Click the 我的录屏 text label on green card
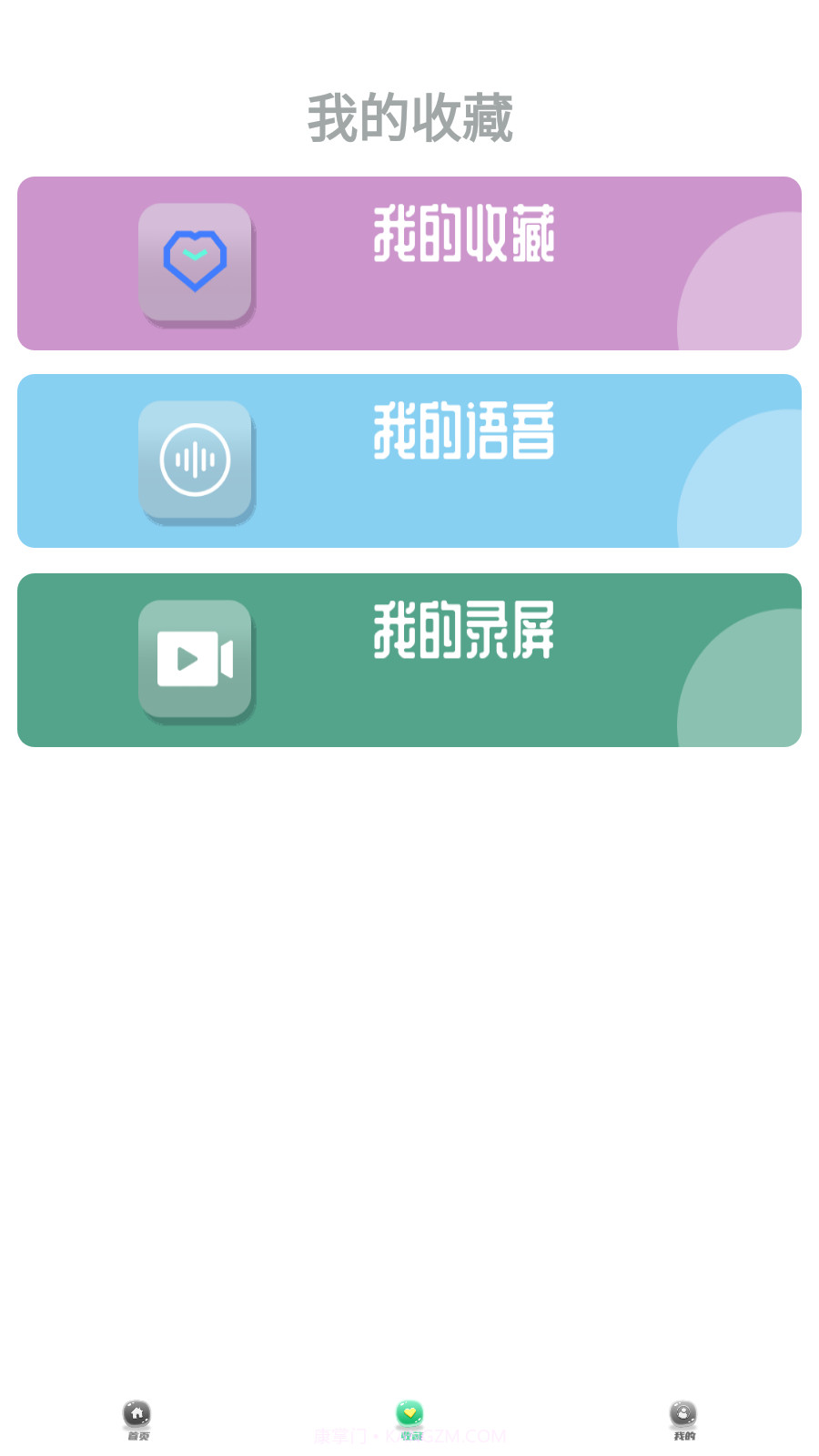The height and width of the screenshot is (1456, 819). click(x=464, y=630)
